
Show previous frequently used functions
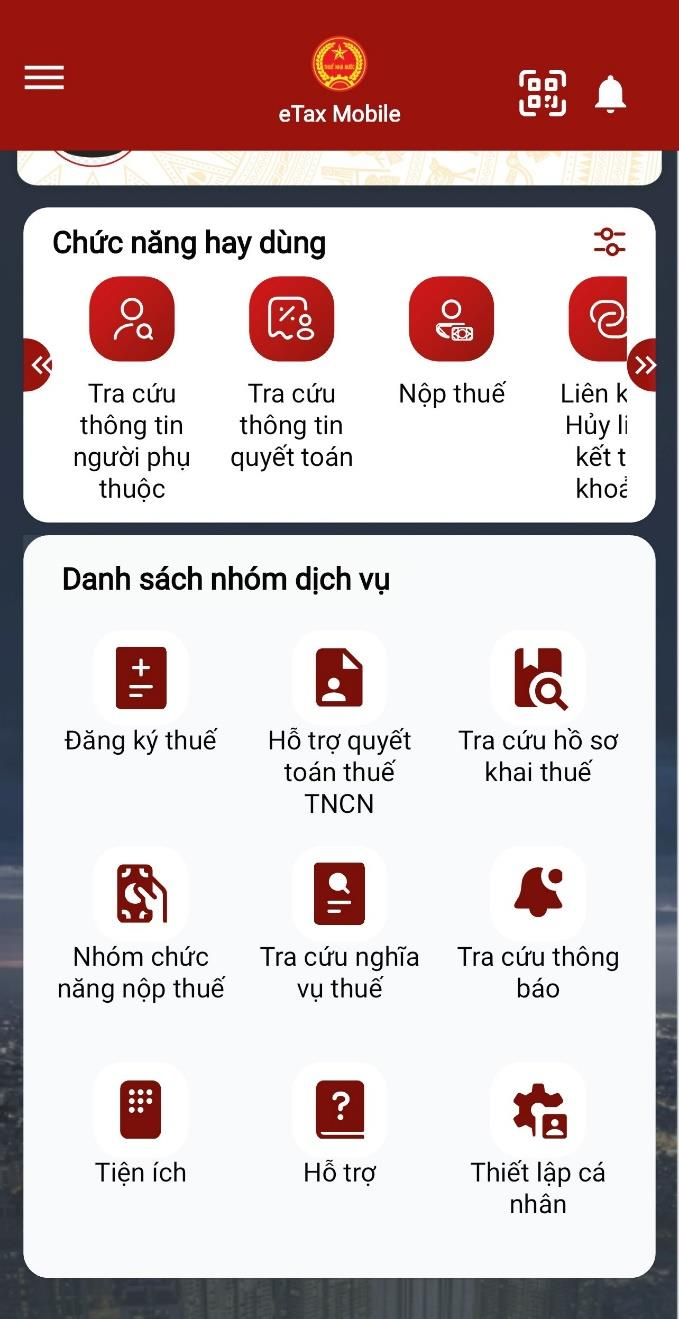[x=38, y=365]
